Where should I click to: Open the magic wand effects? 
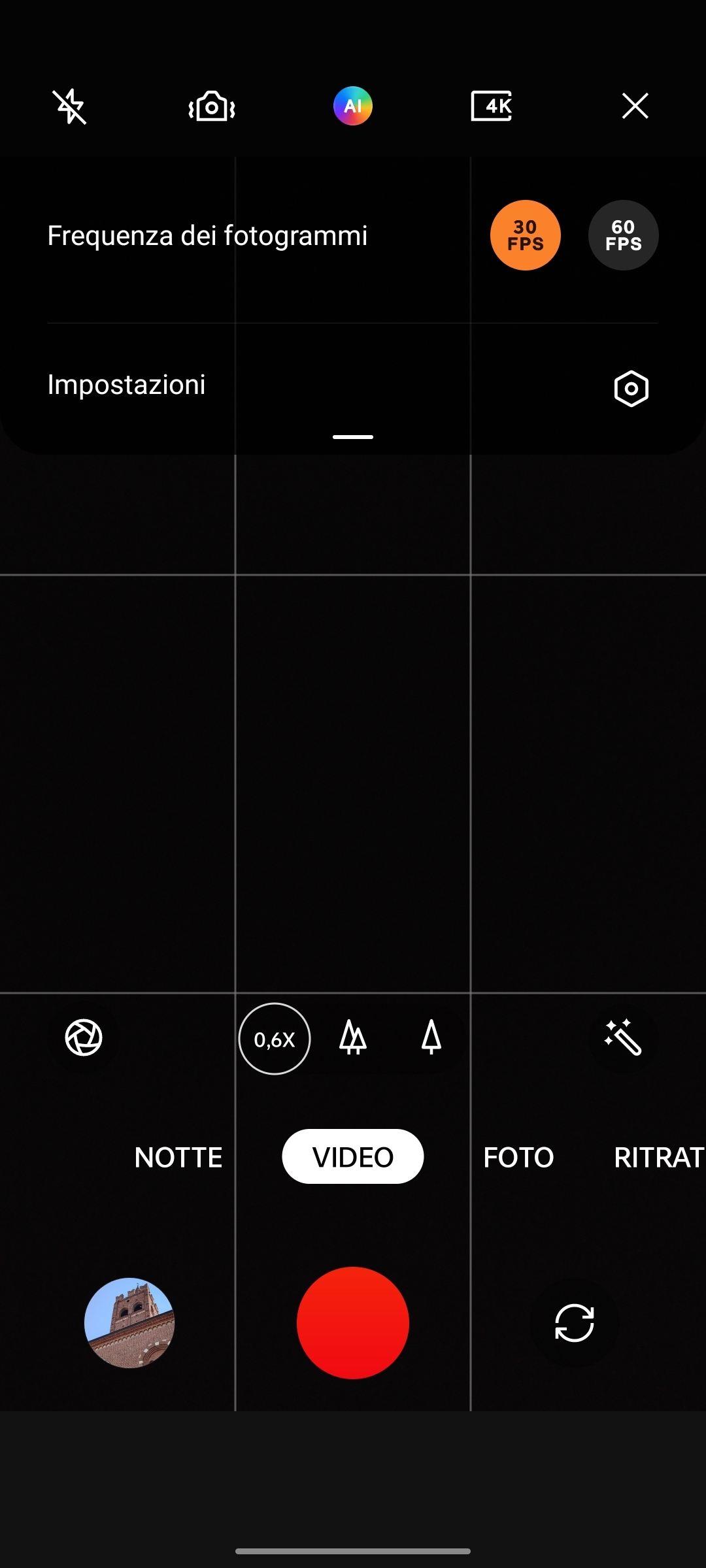624,1037
